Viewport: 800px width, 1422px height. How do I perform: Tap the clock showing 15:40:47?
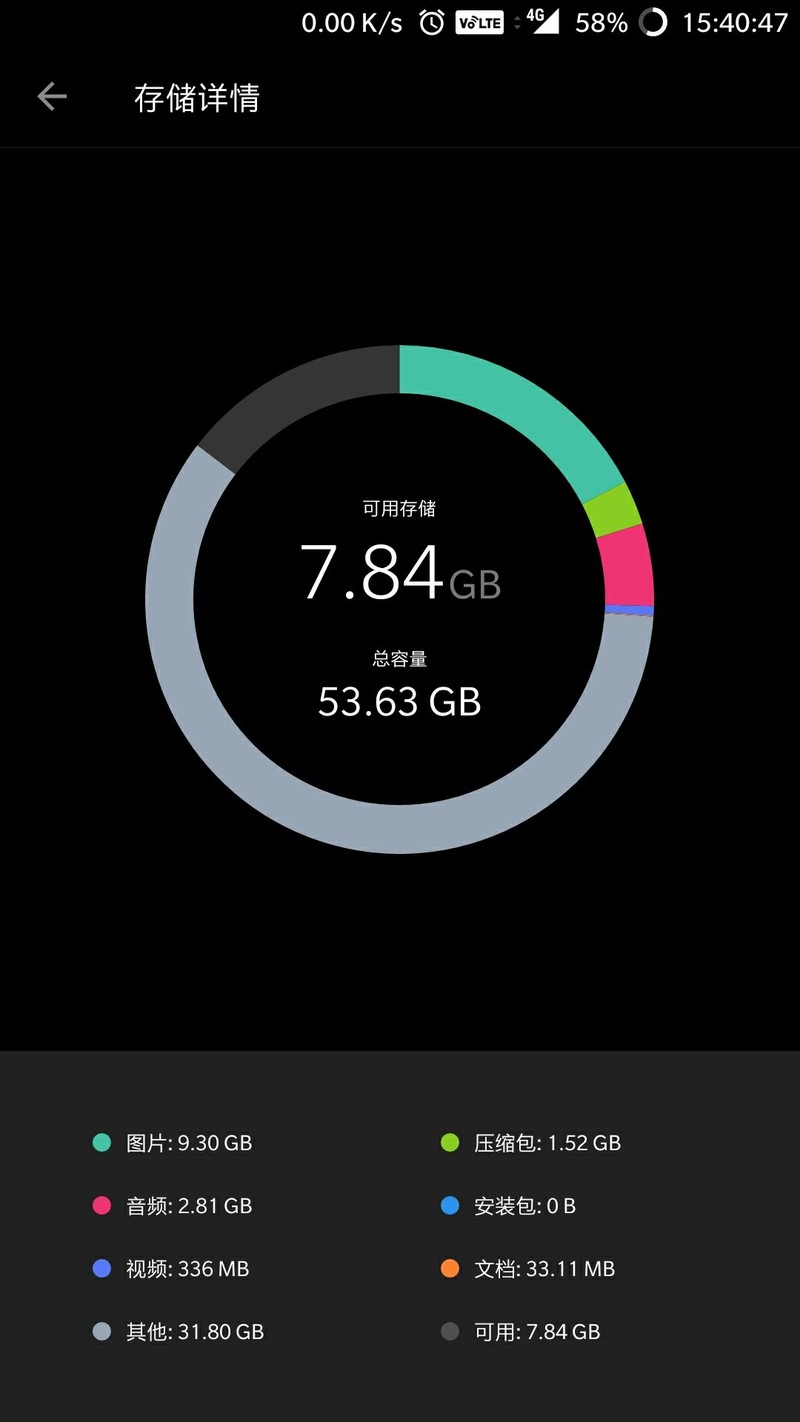tap(736, 22)
